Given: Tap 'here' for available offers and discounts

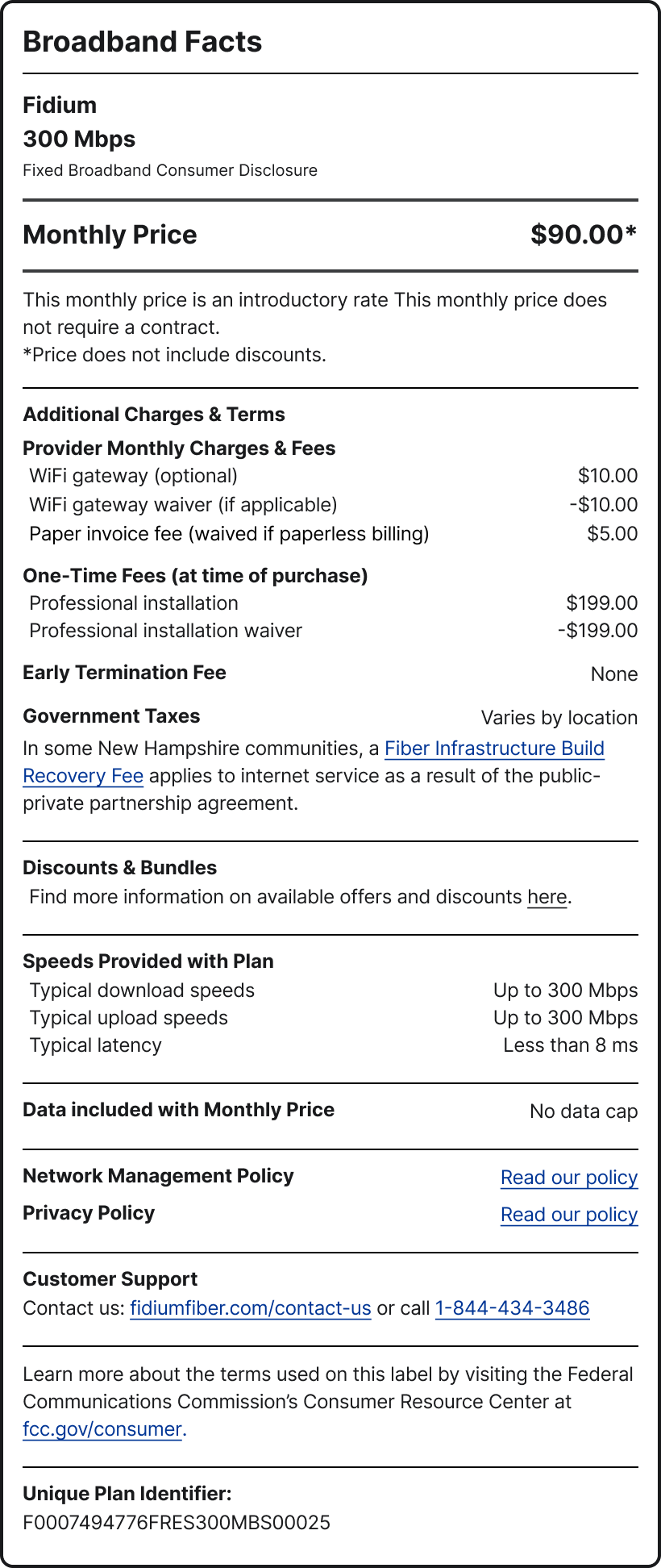Looking at the screenshot, I should click(x=547, y=897).
